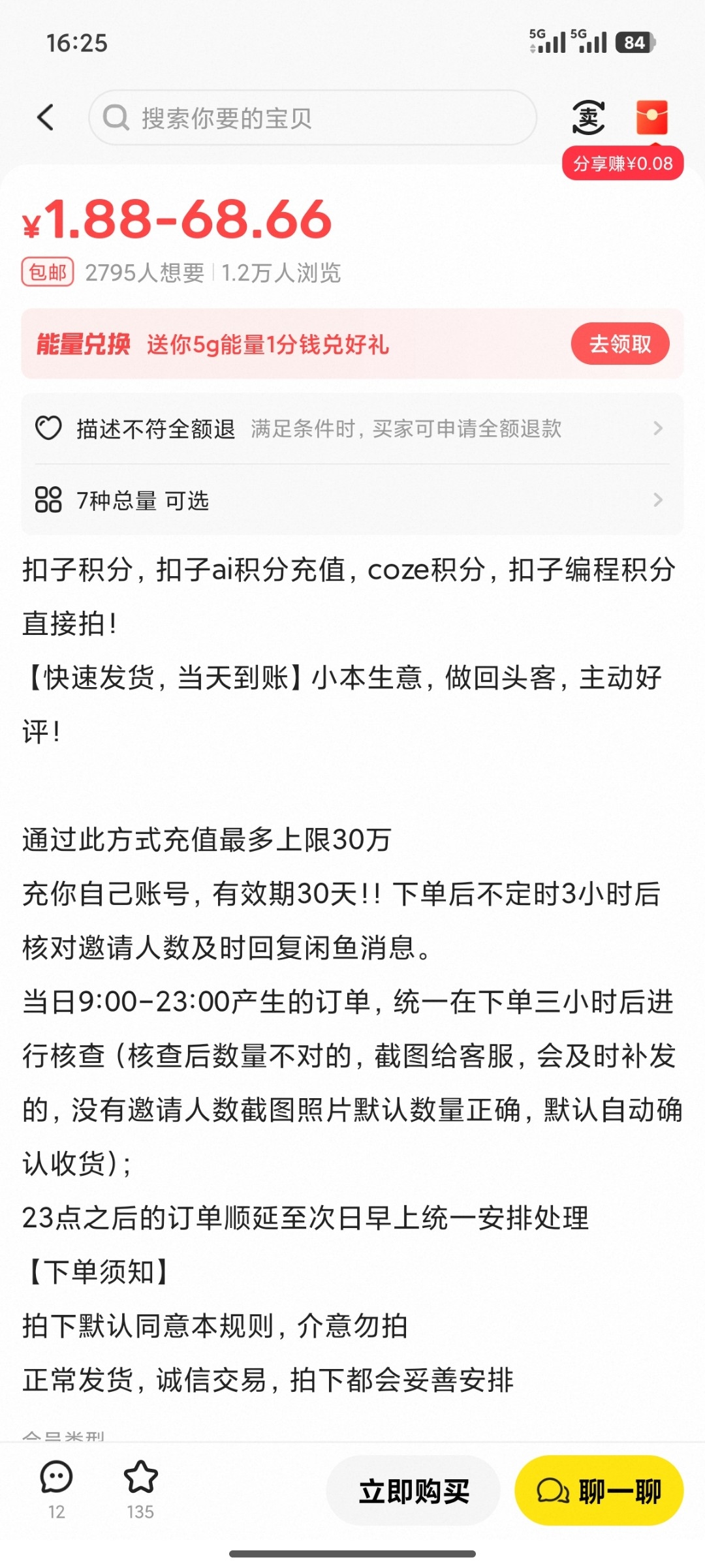Open the 卖 sell icon

click(588, 118)
